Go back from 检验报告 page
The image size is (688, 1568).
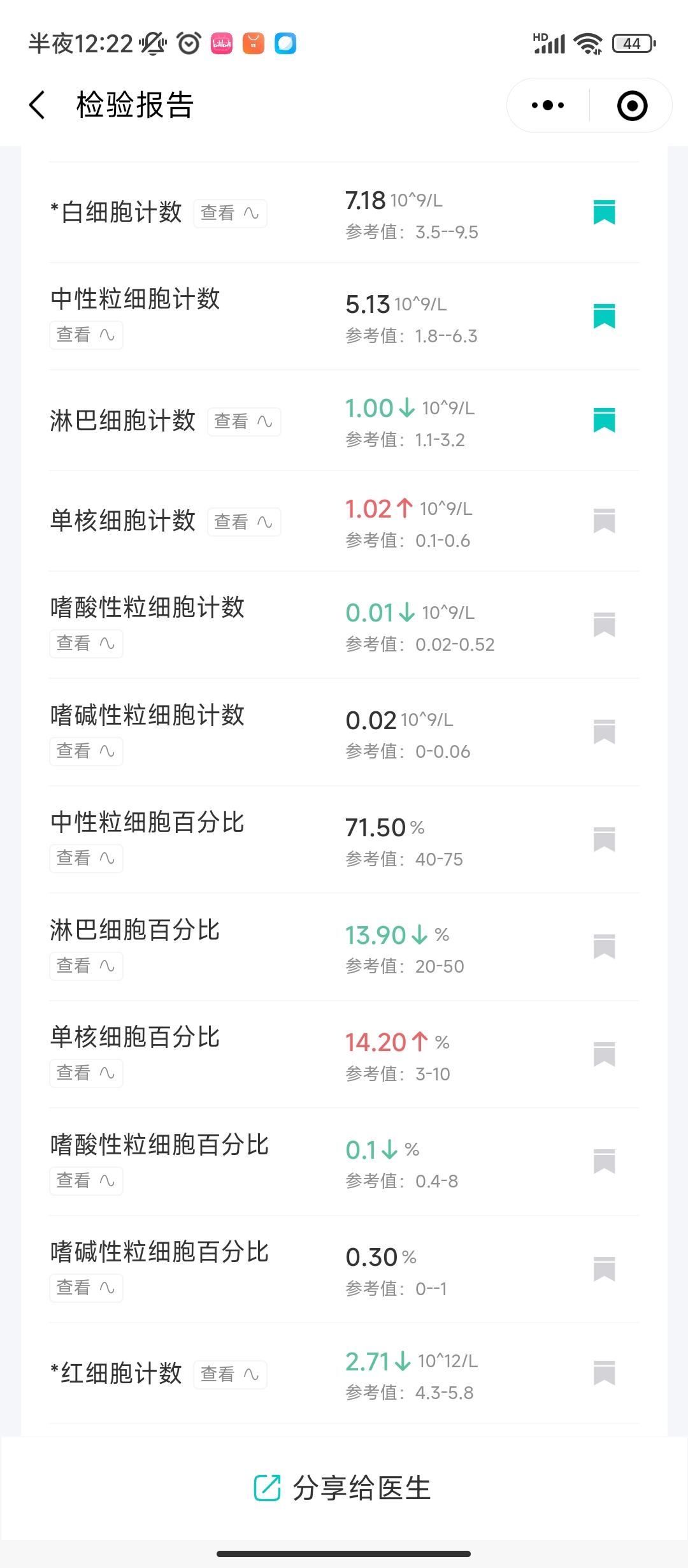pos(38,105)
